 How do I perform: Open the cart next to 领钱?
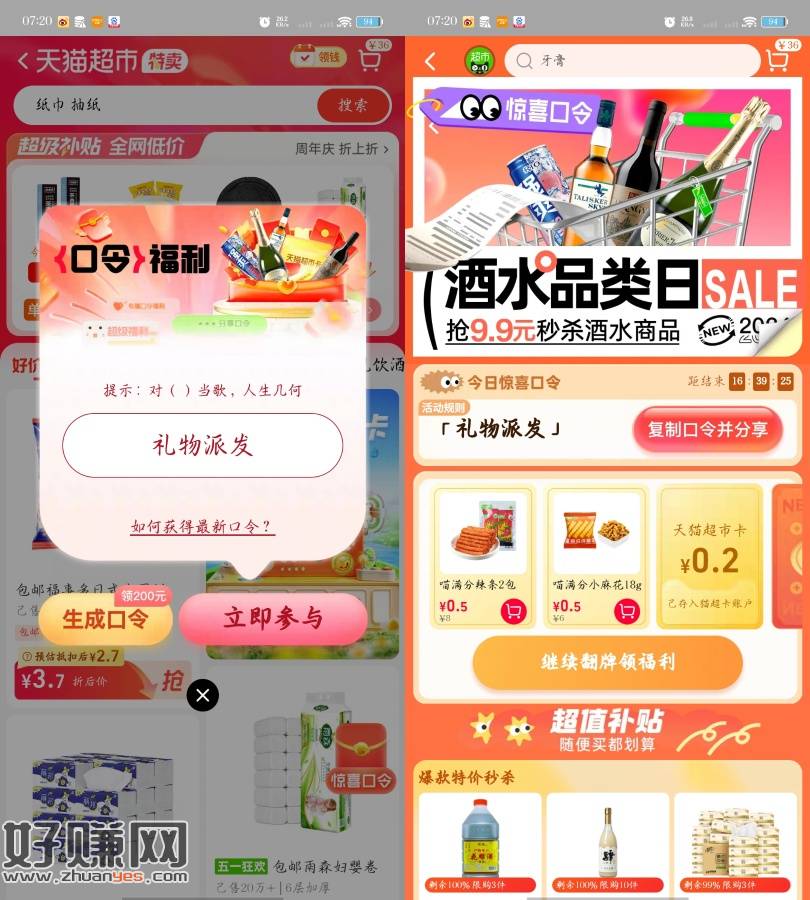(x=371, y=59)
